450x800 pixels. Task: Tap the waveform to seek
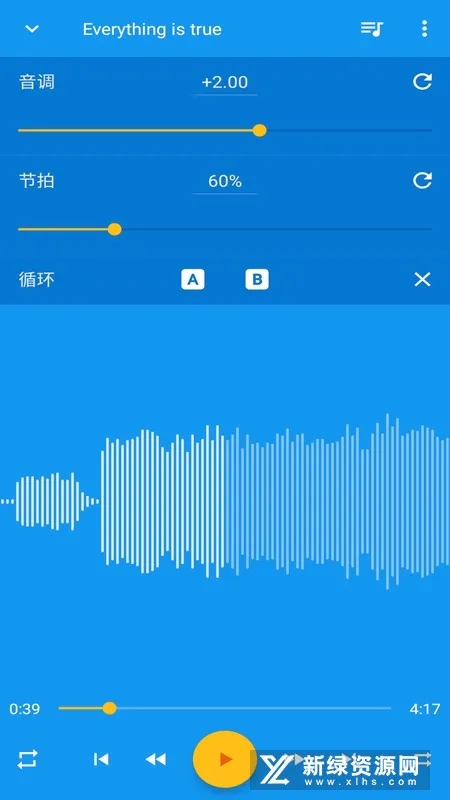(x=225, y=502)
